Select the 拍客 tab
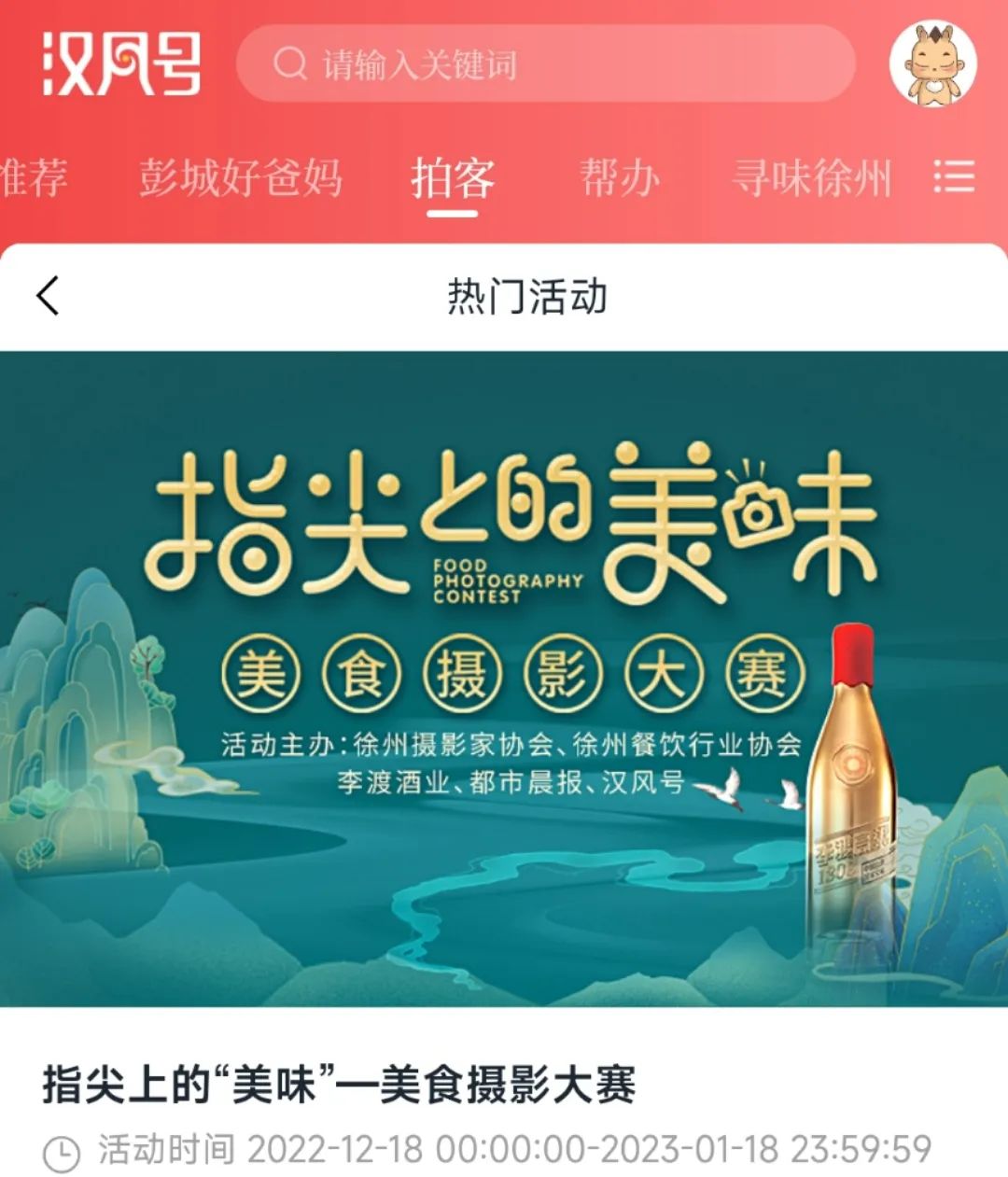This screenshot has height=1177, width=1008. tap(453, 178)
